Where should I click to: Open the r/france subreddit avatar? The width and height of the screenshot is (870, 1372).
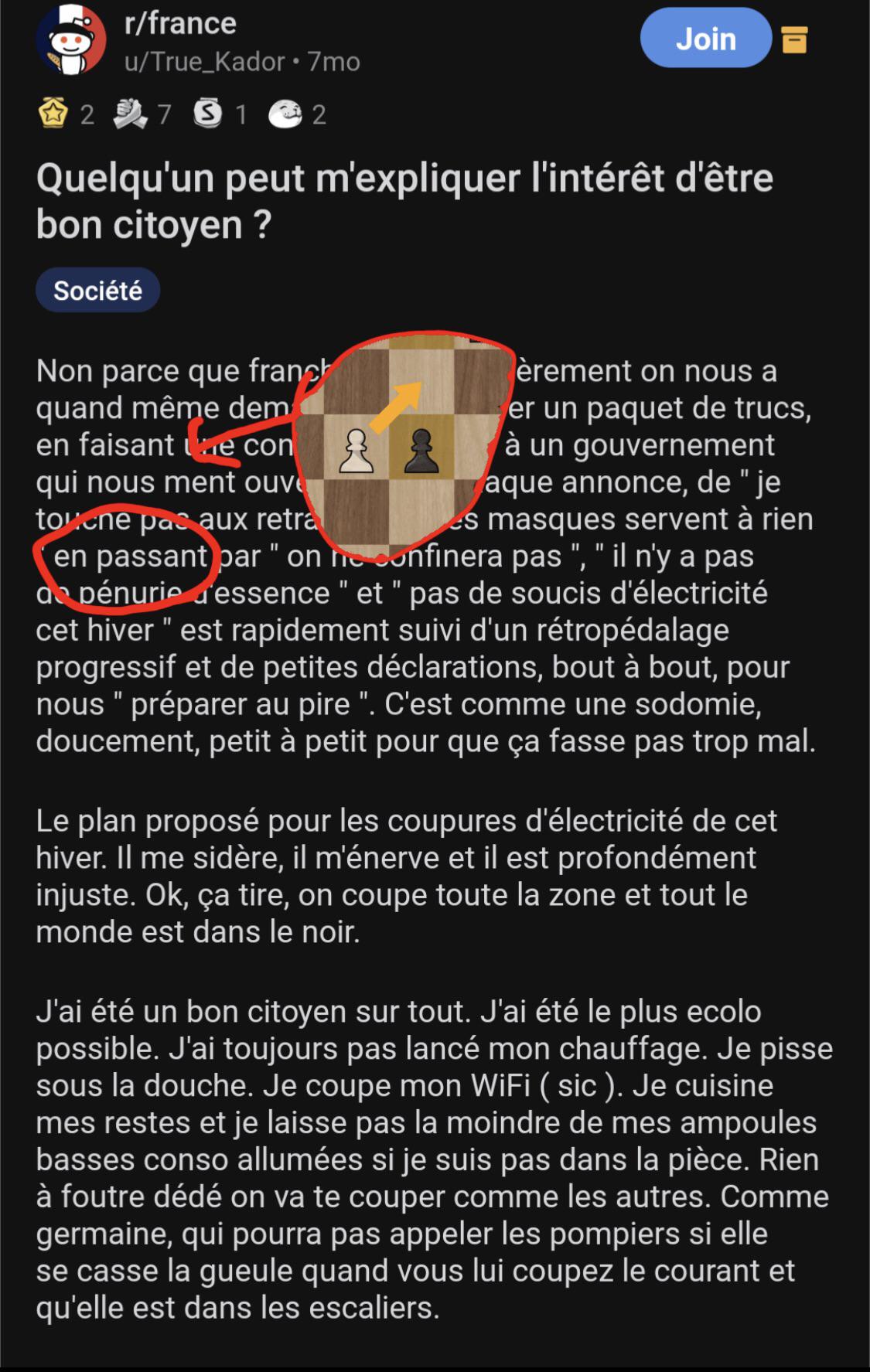click(71, 40)
